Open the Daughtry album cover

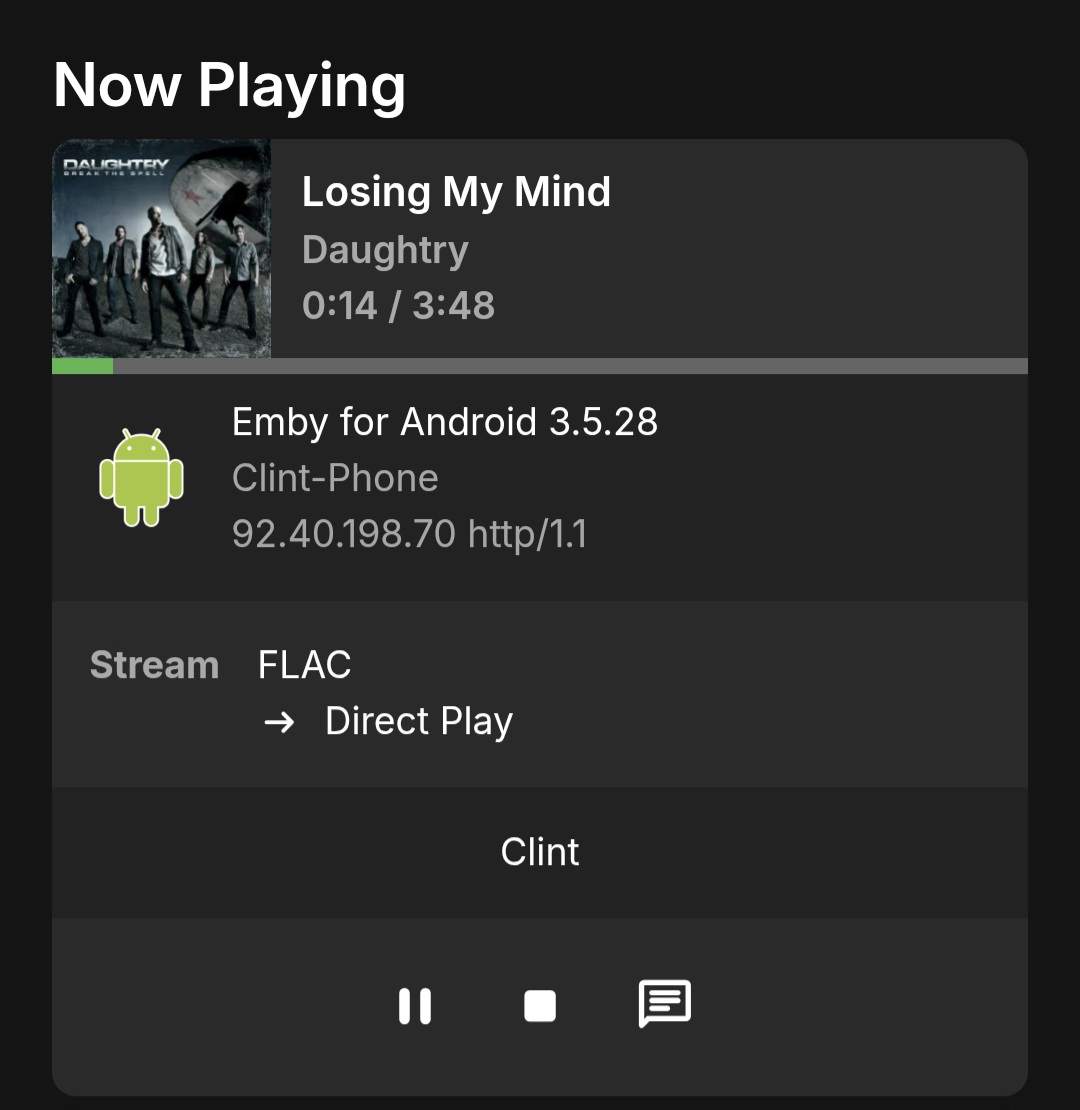161,248
